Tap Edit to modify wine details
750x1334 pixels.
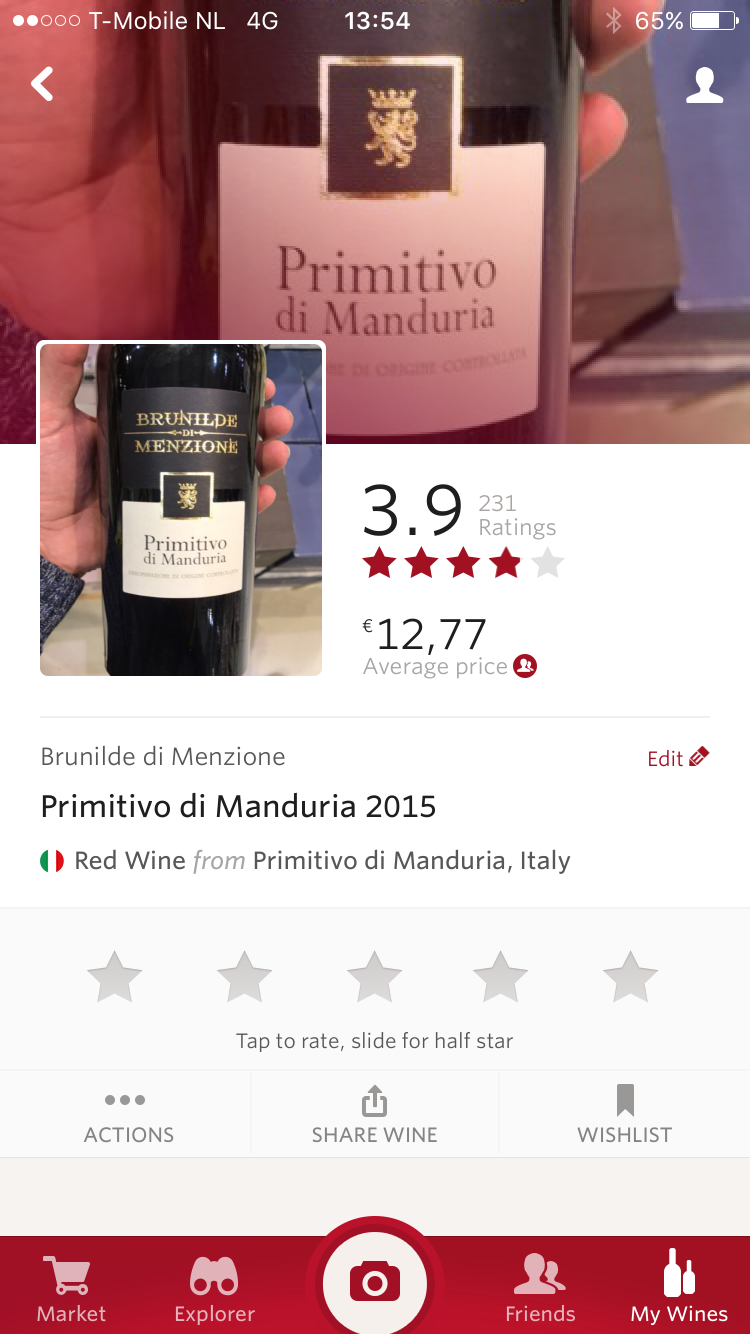coord(678,758)
